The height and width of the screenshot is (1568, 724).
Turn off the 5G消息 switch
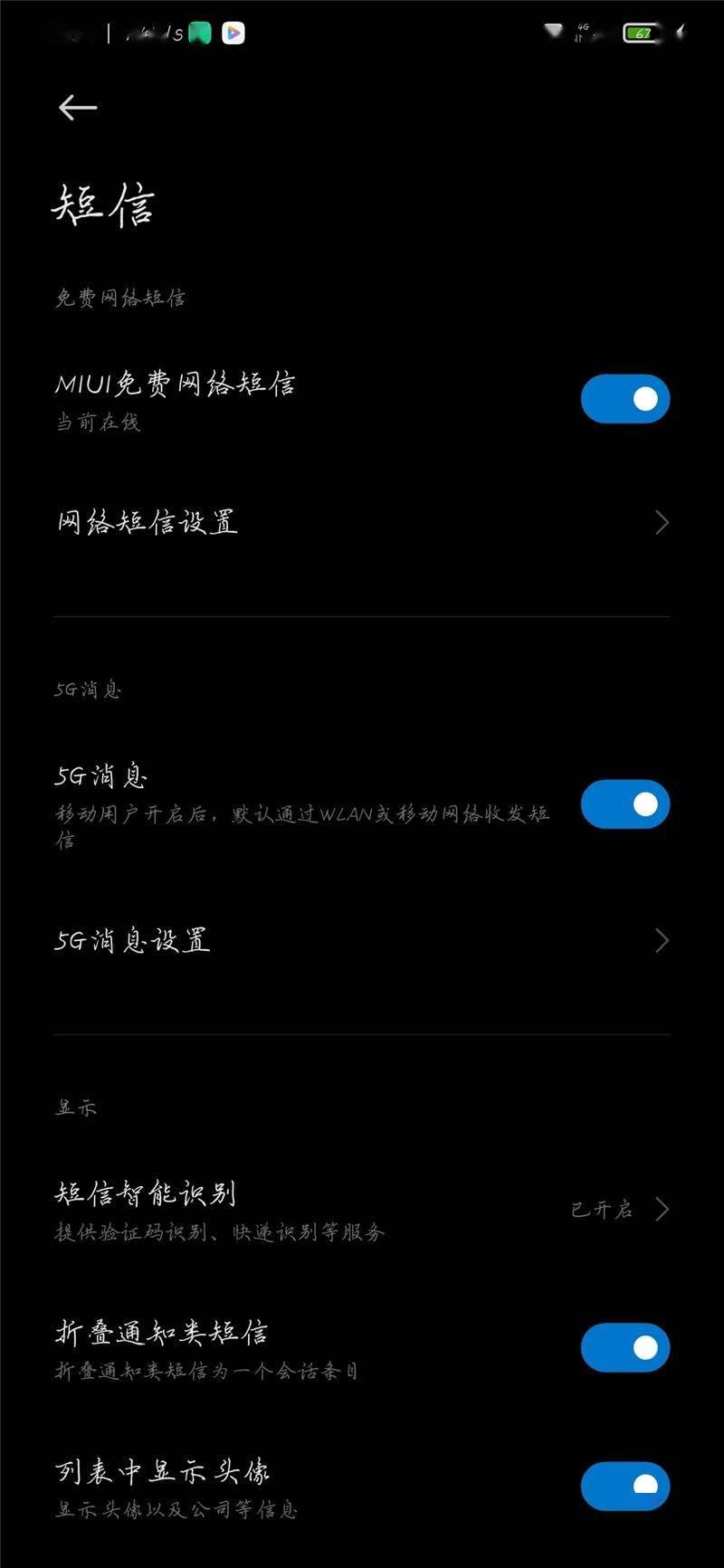pos(625,804)
